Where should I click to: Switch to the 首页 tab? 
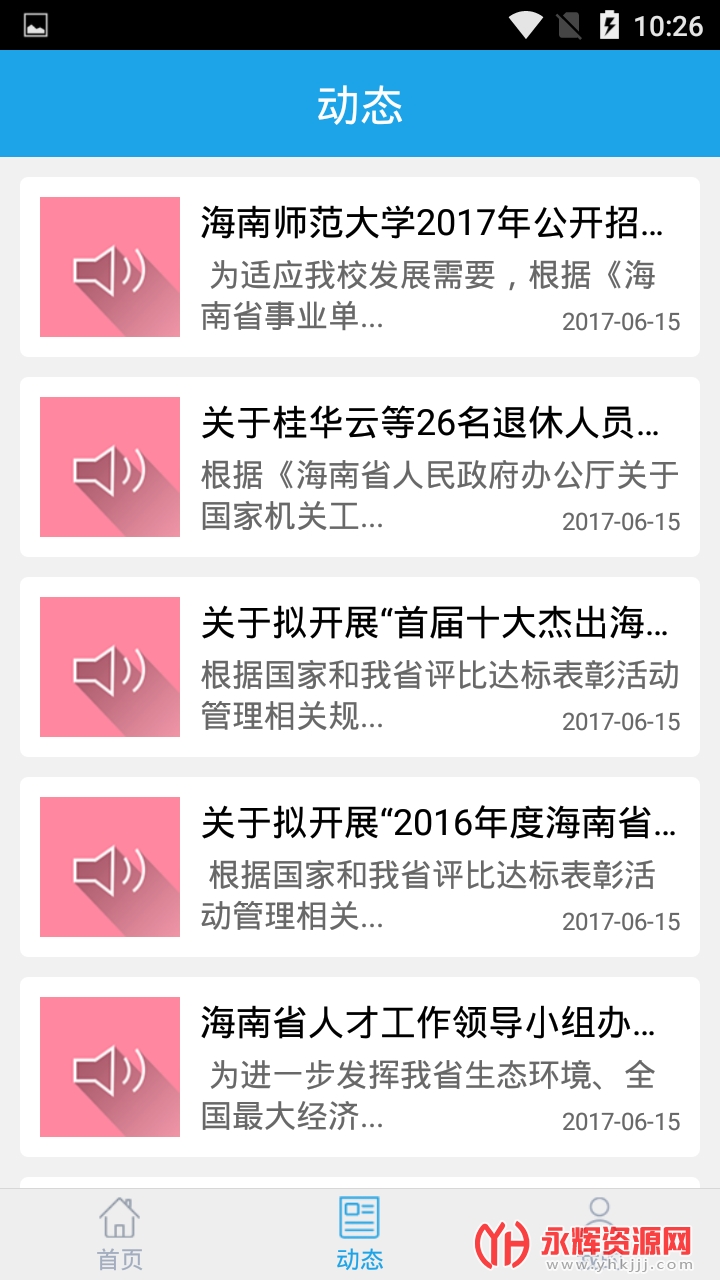[120, 1234]
